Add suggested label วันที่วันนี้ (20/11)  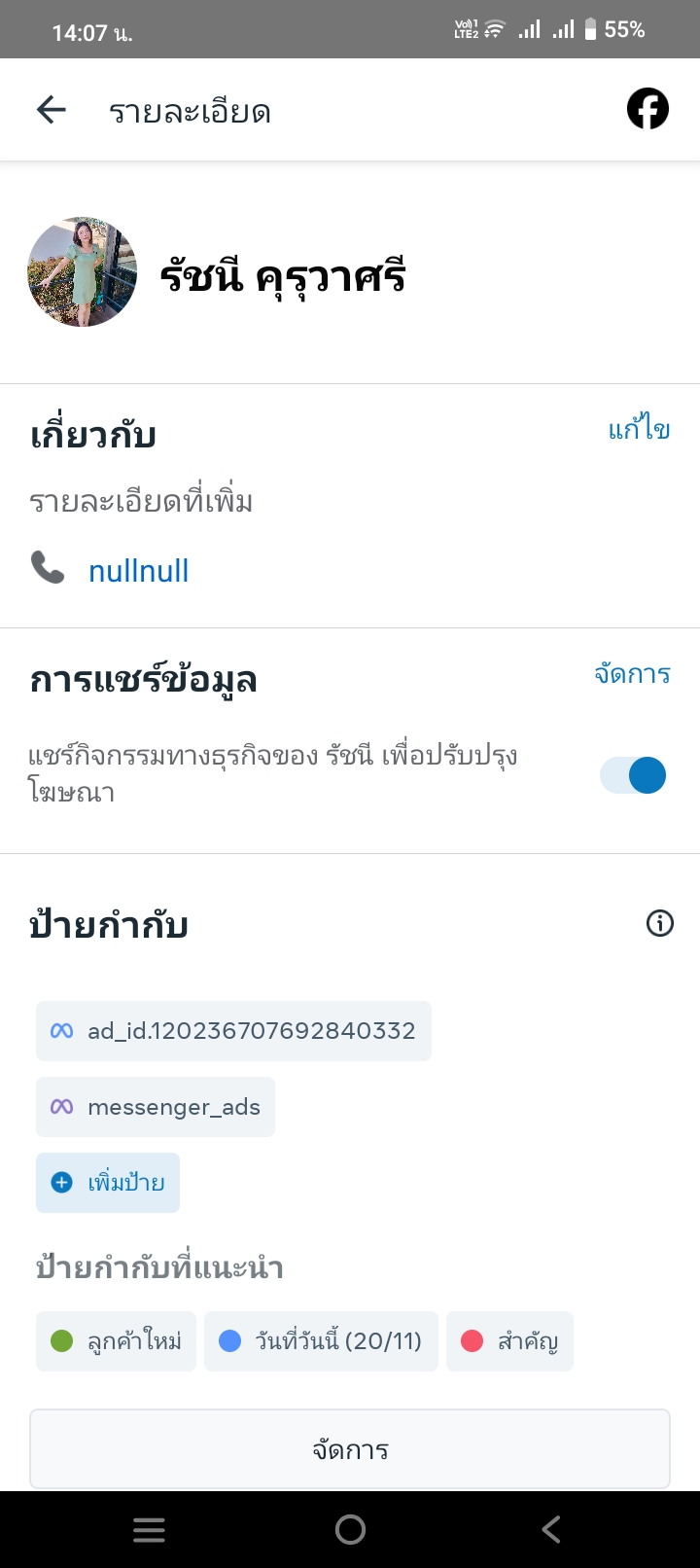click(321, 1341)
